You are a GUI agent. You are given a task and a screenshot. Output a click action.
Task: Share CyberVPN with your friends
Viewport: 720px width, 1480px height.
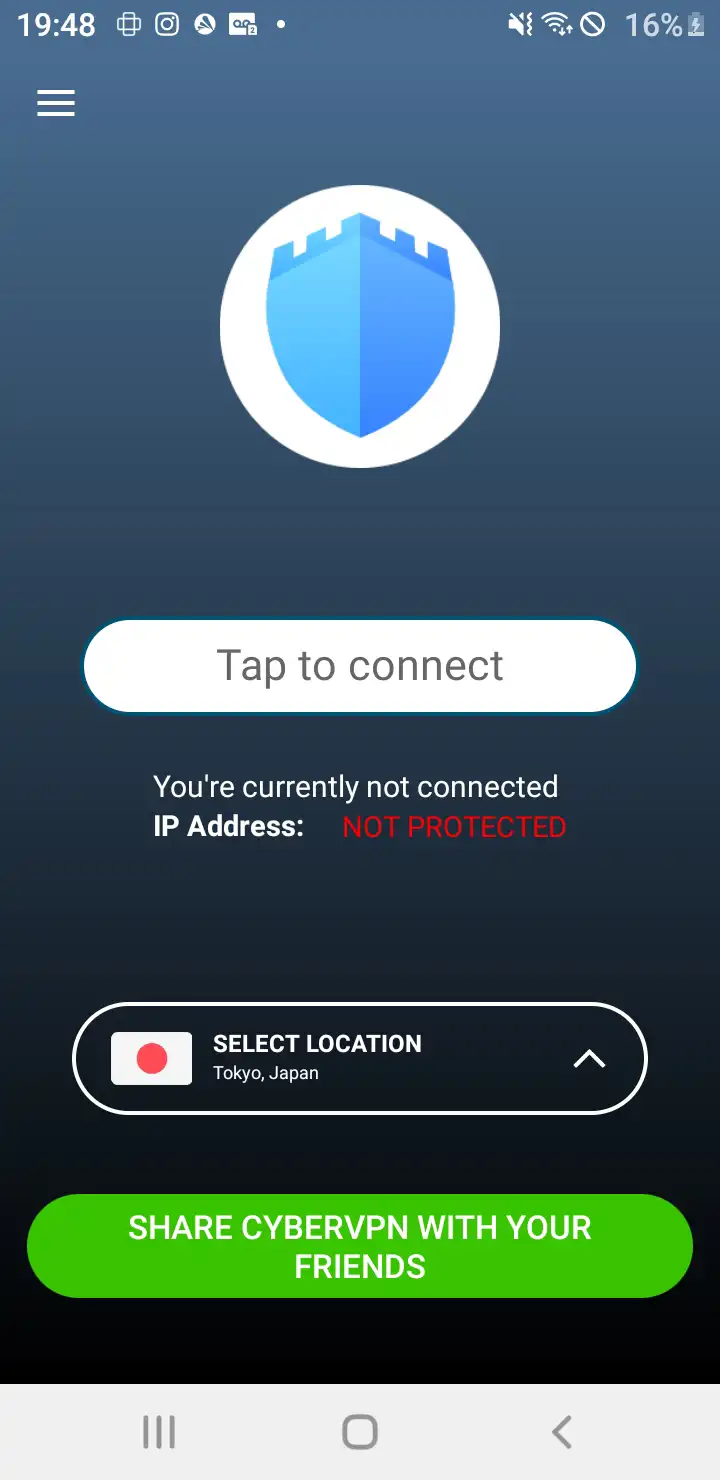(360, 1246)
